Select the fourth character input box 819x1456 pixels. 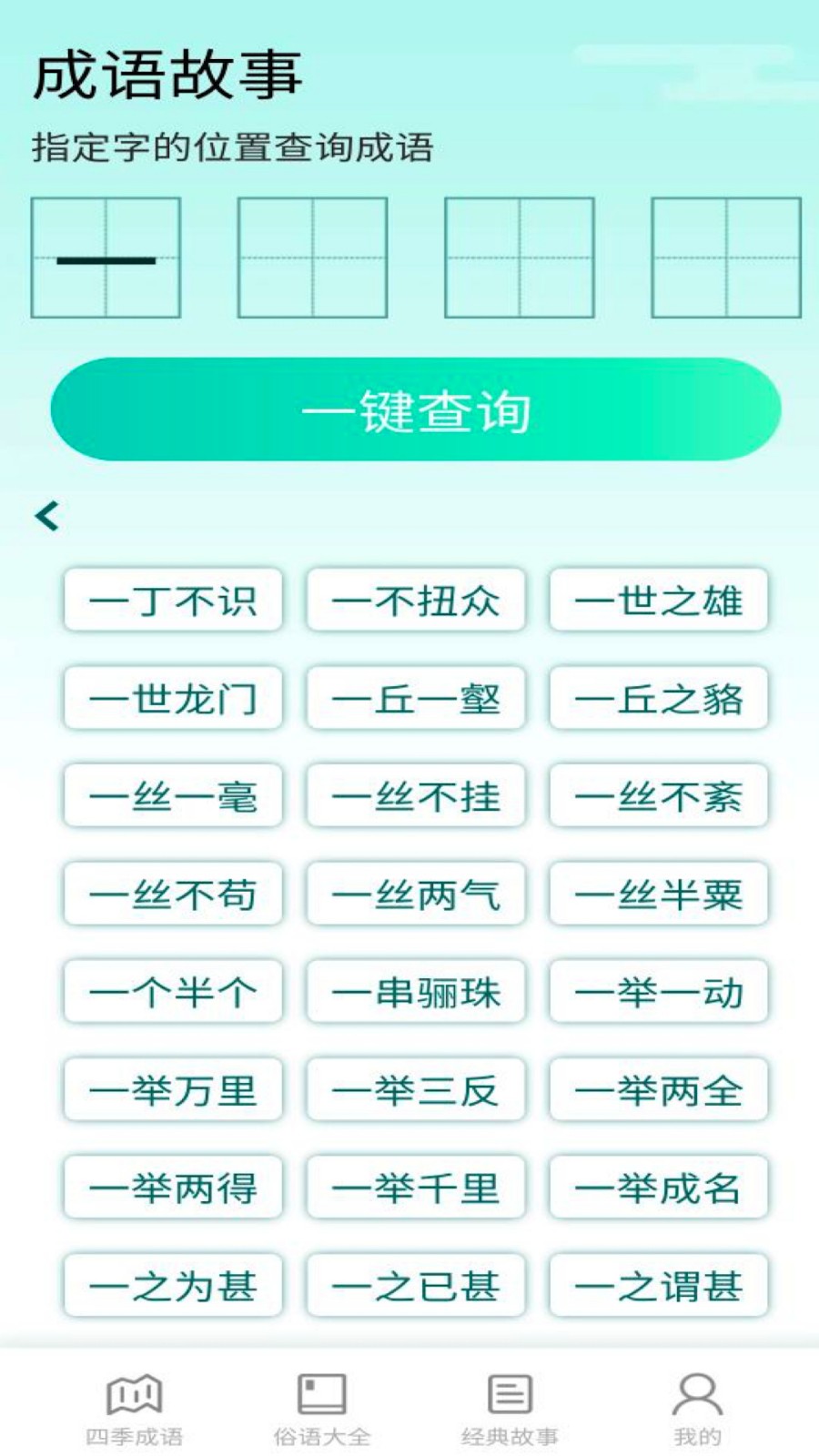tap(725, 258)
